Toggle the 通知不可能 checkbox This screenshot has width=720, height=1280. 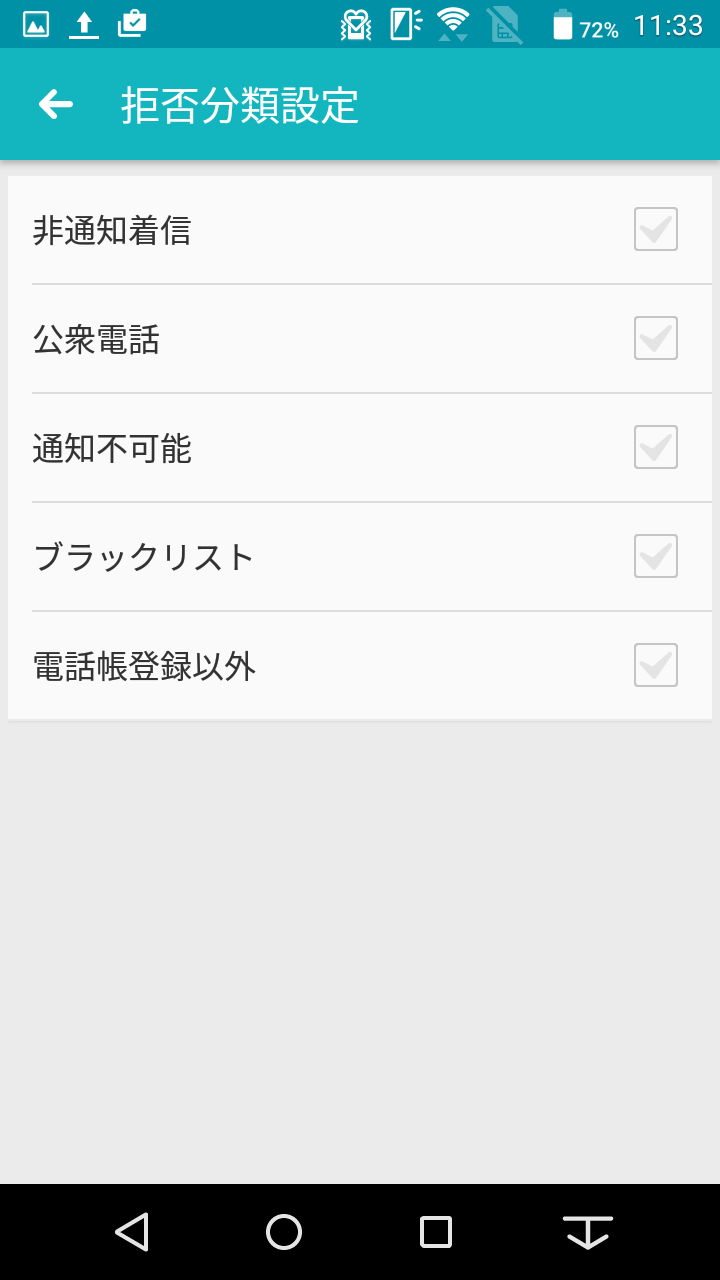(x=656, y=447)
